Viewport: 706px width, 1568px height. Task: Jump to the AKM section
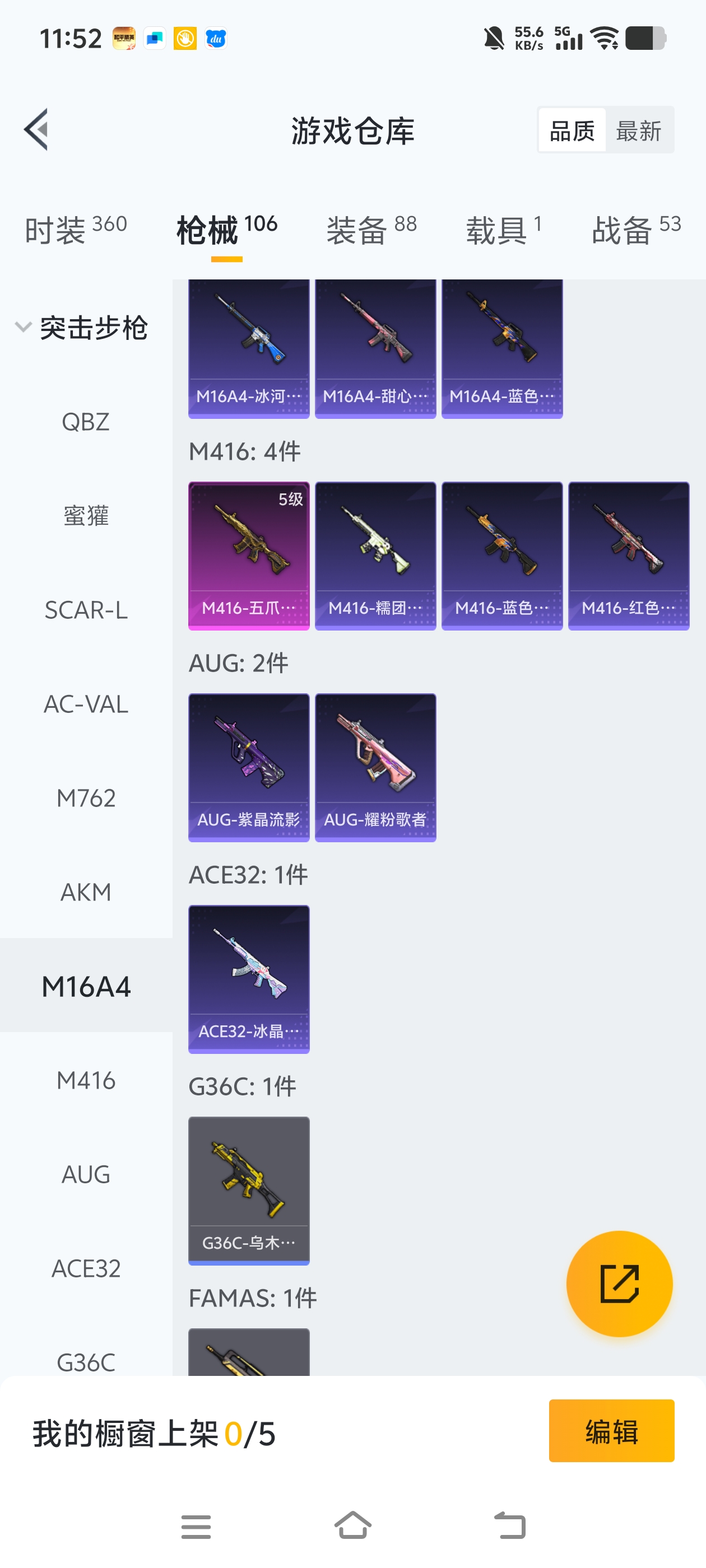click(x=86, y=892)
